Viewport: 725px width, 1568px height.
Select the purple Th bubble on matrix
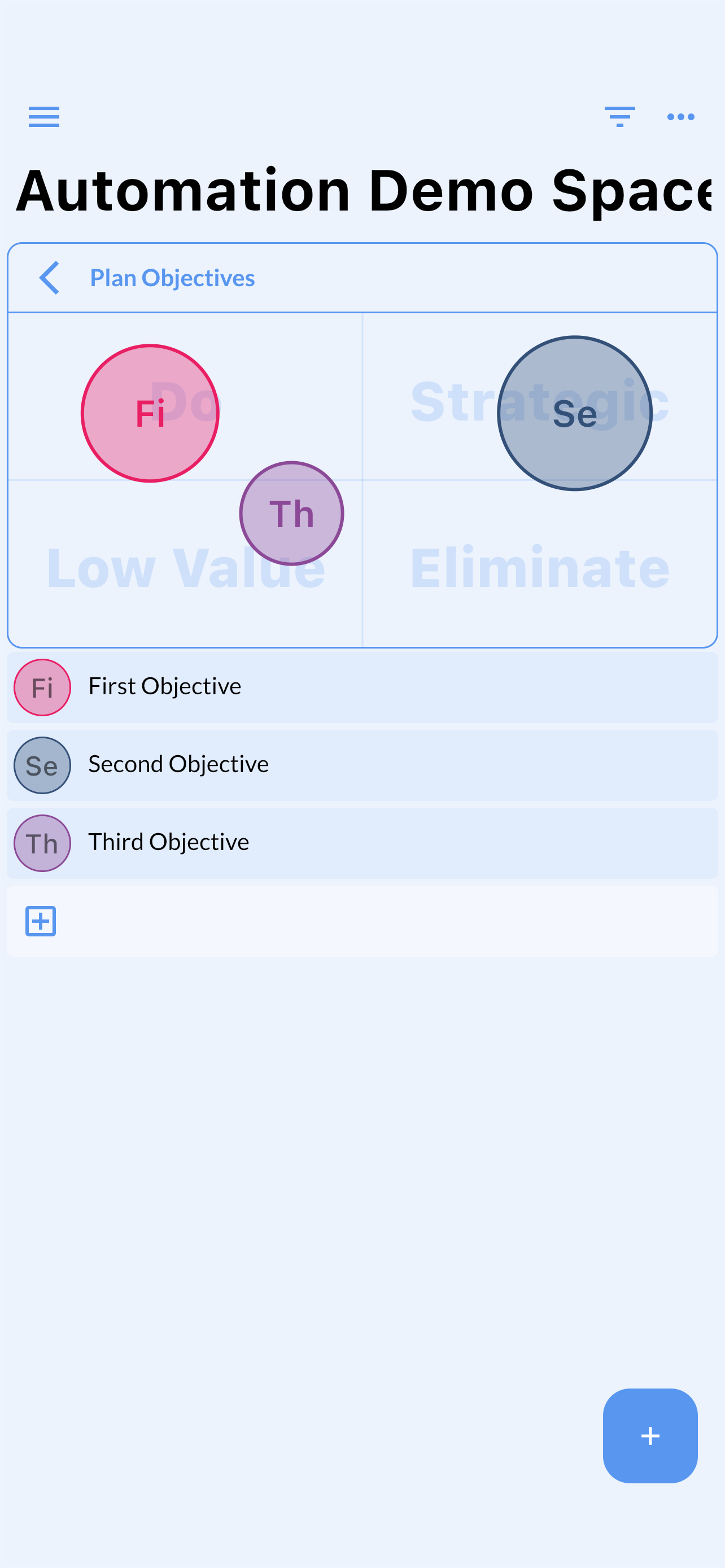click(291, 513)
